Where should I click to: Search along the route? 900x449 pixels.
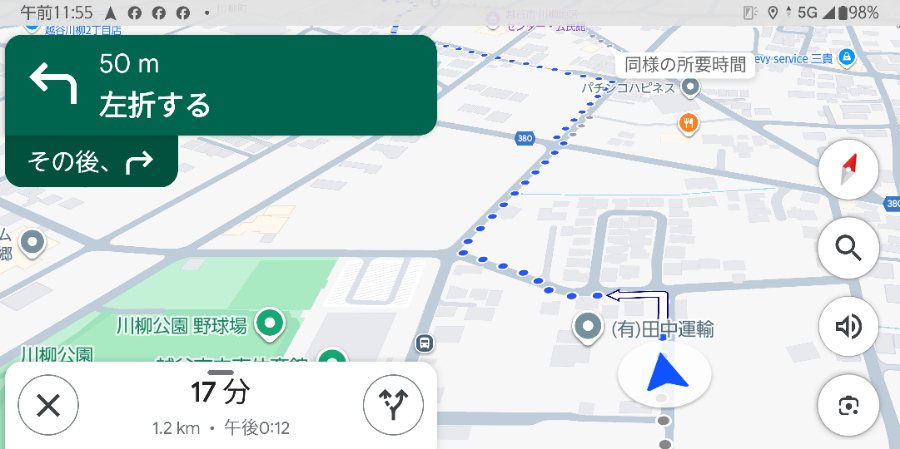pyautogui.click(x=848, y=249)
